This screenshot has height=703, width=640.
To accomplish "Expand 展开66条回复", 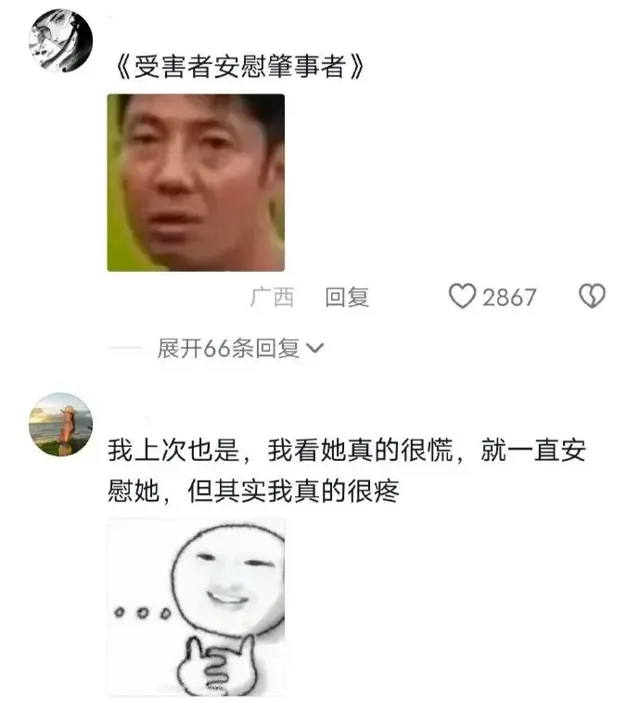I will point(240,349).
